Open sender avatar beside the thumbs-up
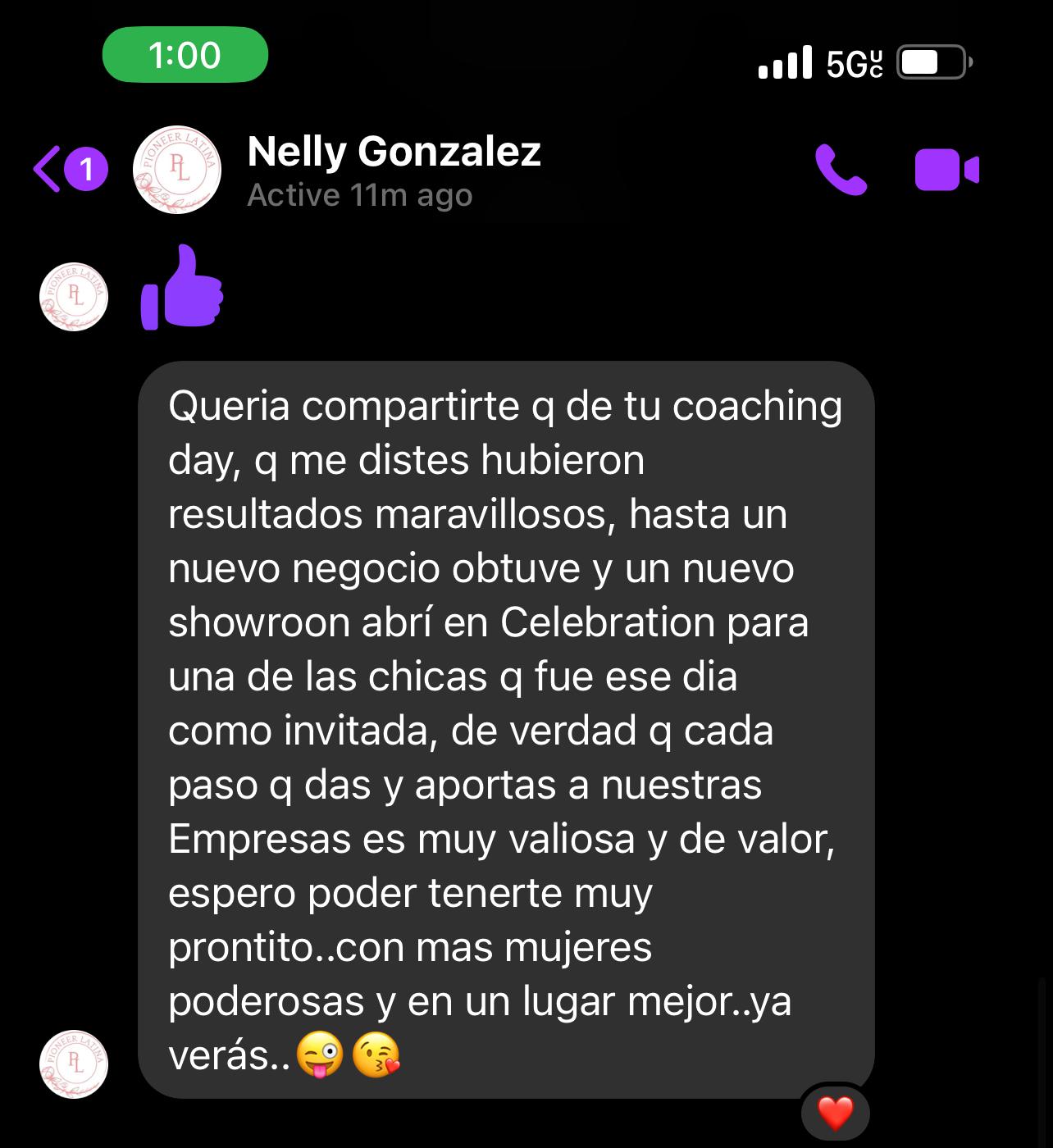This screenshot has width=1053, height=1148. coord(74,297)
